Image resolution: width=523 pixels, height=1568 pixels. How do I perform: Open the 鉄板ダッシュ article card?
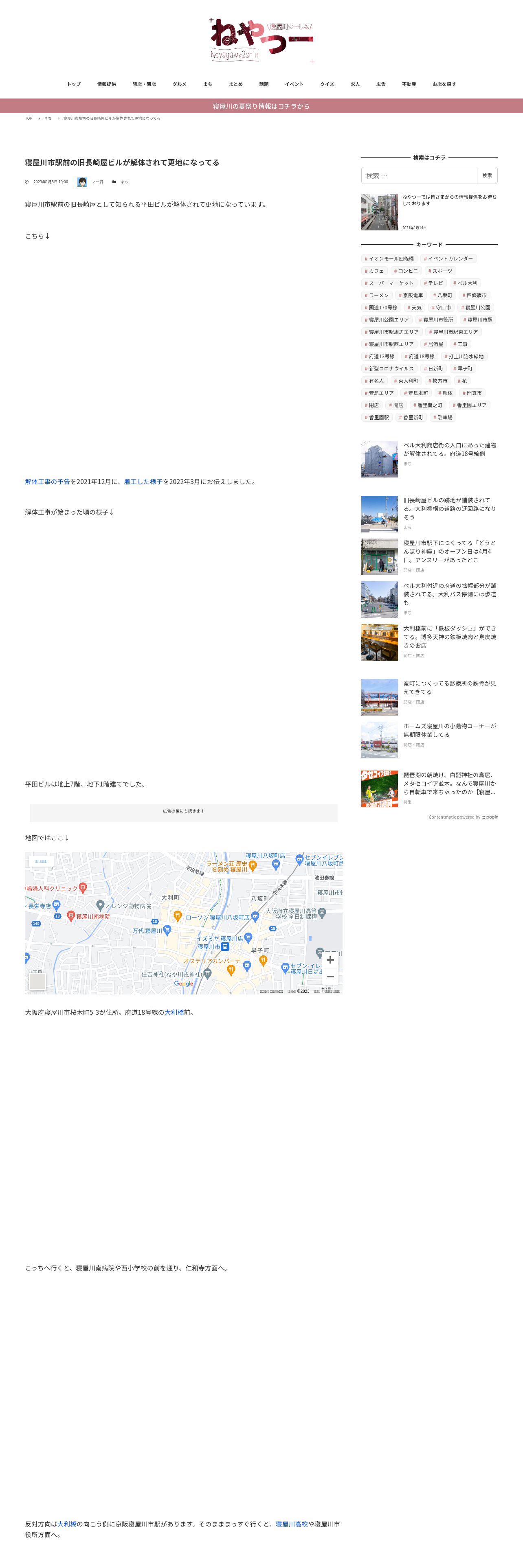tap(449, 637)
